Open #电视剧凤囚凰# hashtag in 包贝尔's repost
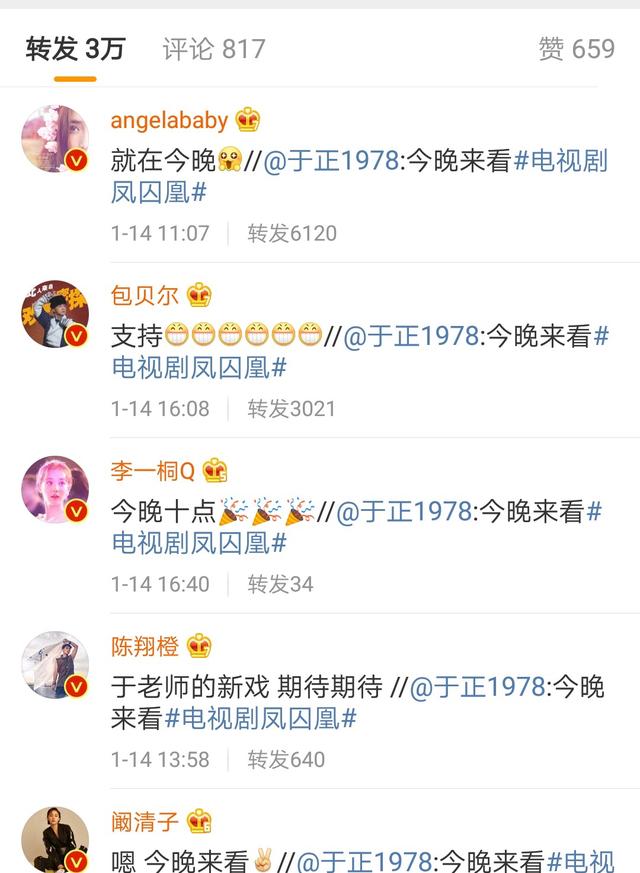Viewport: 640px width, 873px height. [200, 367]
